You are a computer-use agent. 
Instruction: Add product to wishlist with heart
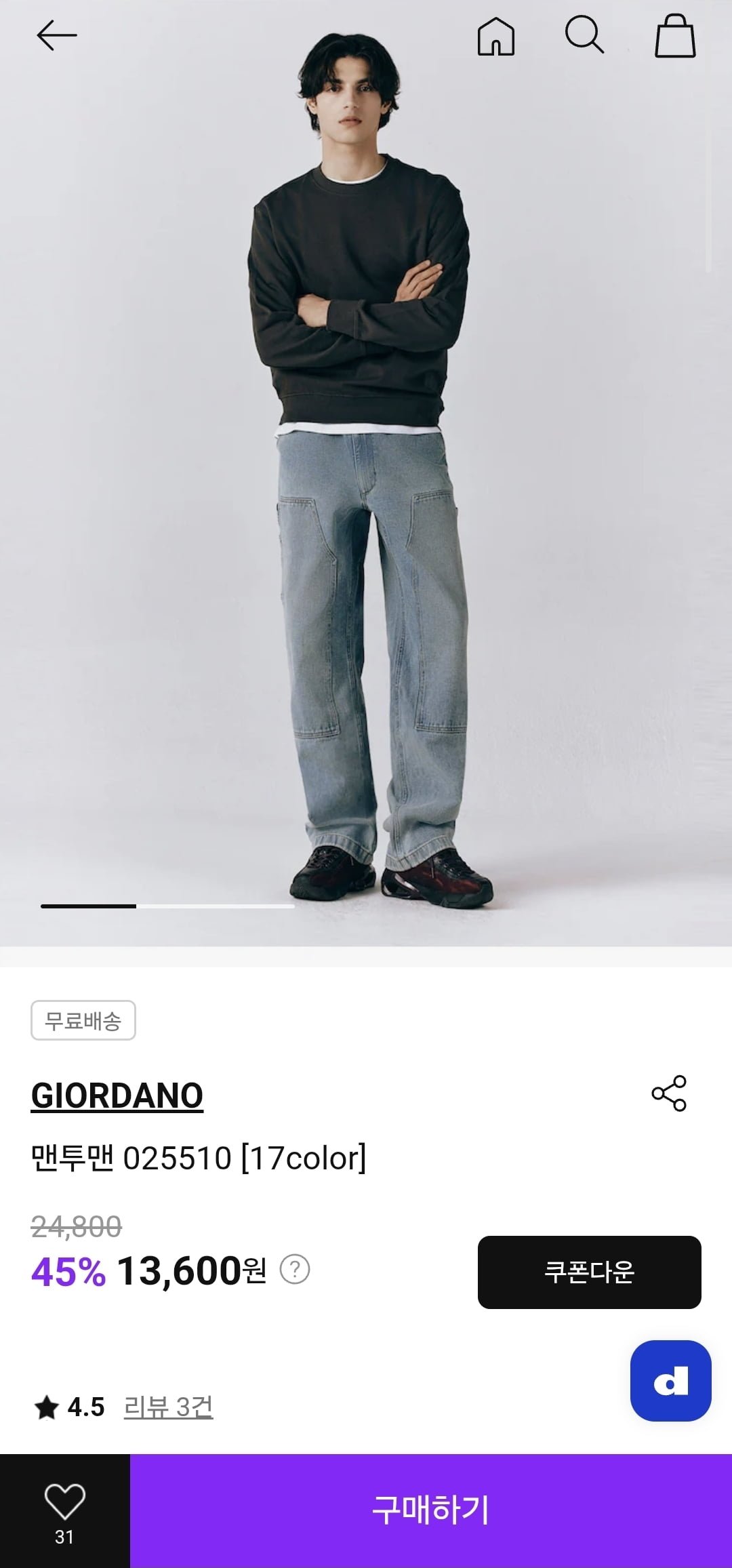point(65,1511)
